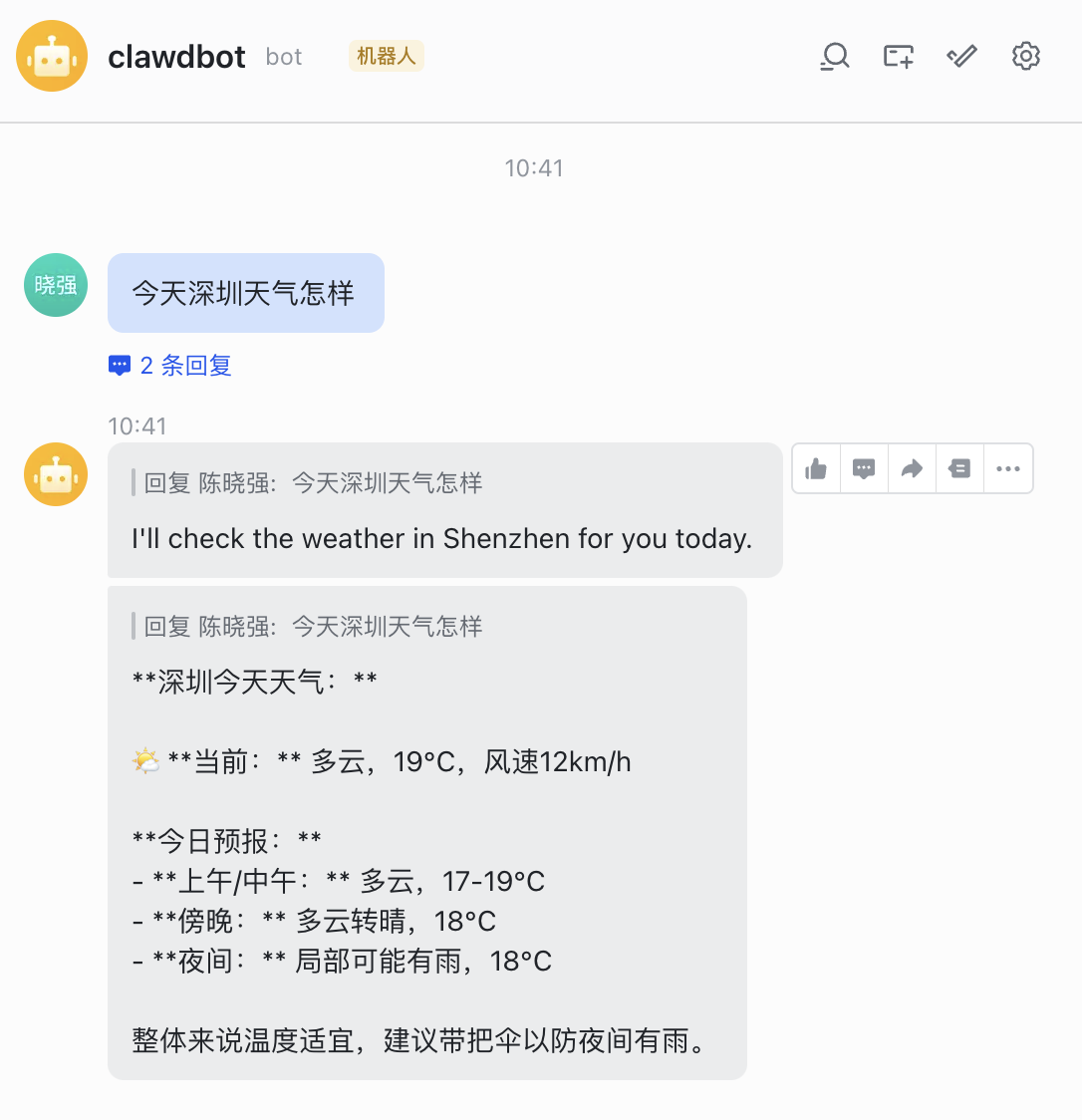Screen dimensions: 1082x1120
Task: Click the add-members icon in top bar
Action: pyautogui.click(x=898, y=56)
